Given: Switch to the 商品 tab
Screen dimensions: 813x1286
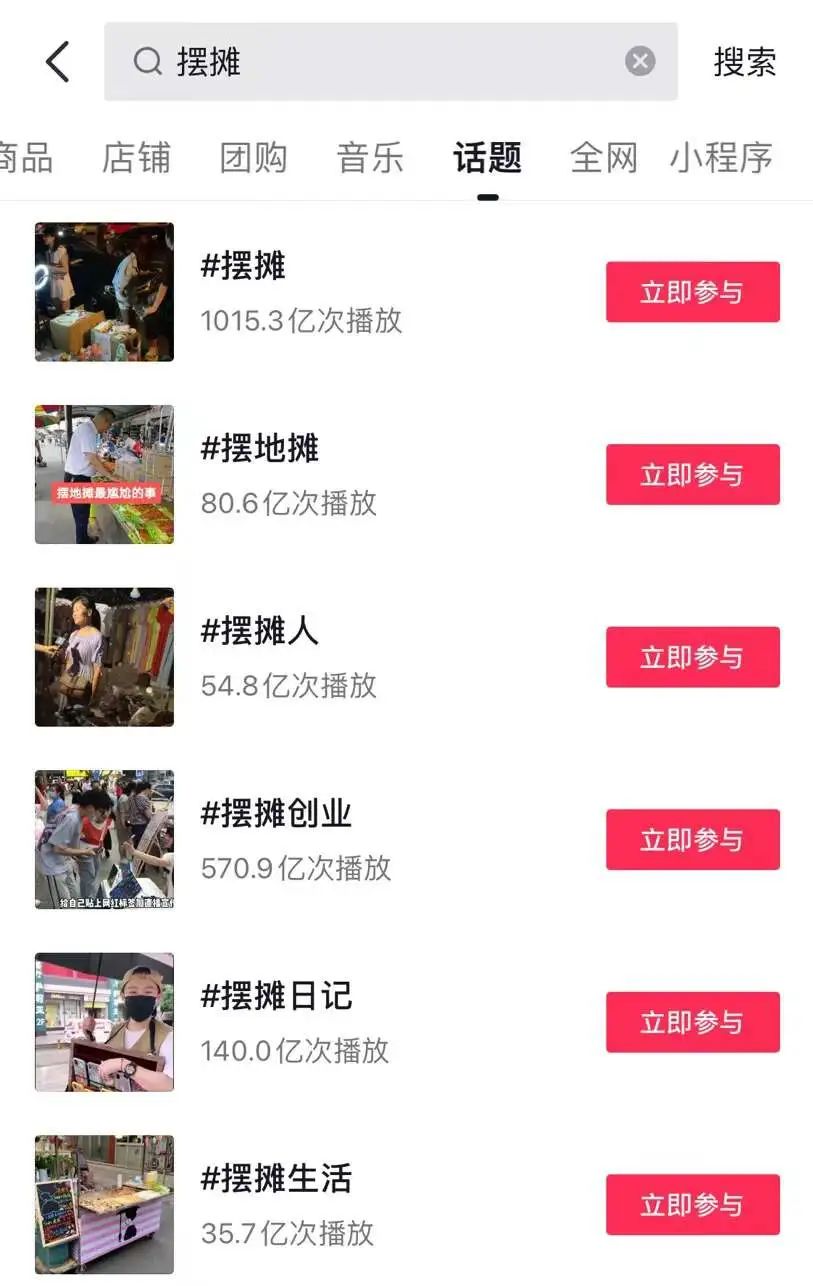Looking at the screenshot, I should pyautogui.click(x=24, y=158).
